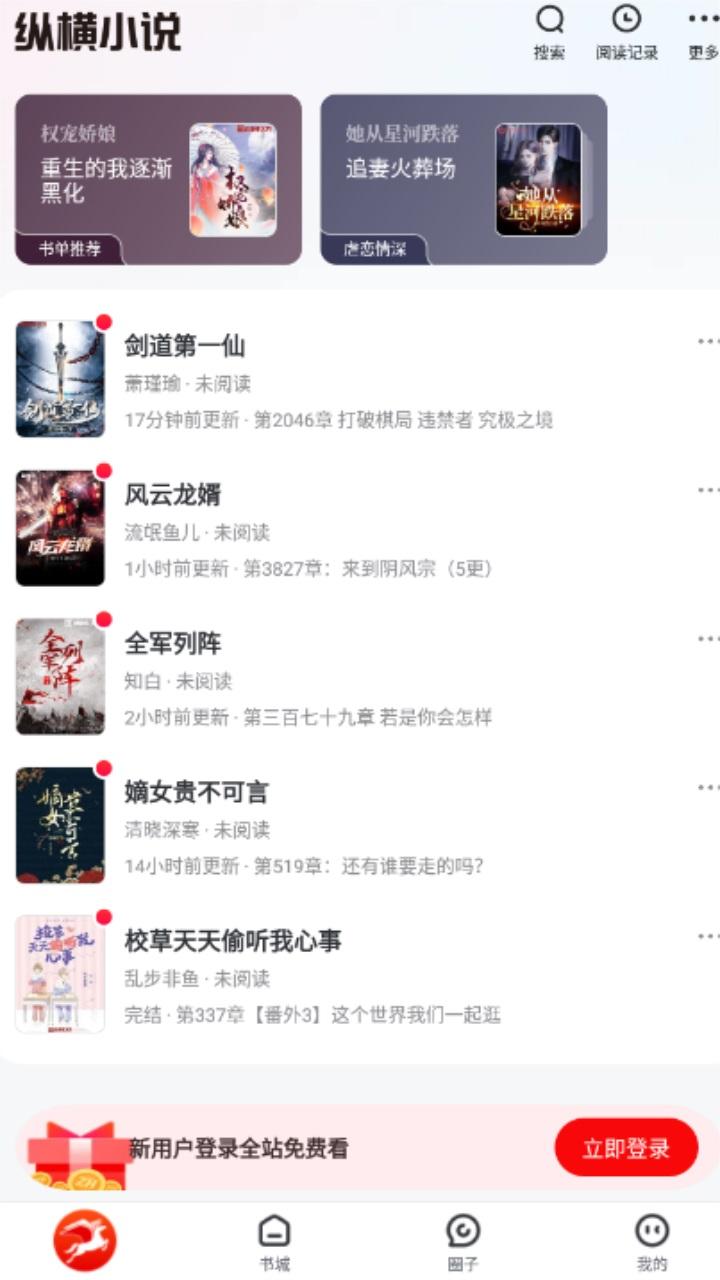
Task: Open the 权宠娇娘 recommendation card
Action: pyautogui.click(x=158, y=179)
